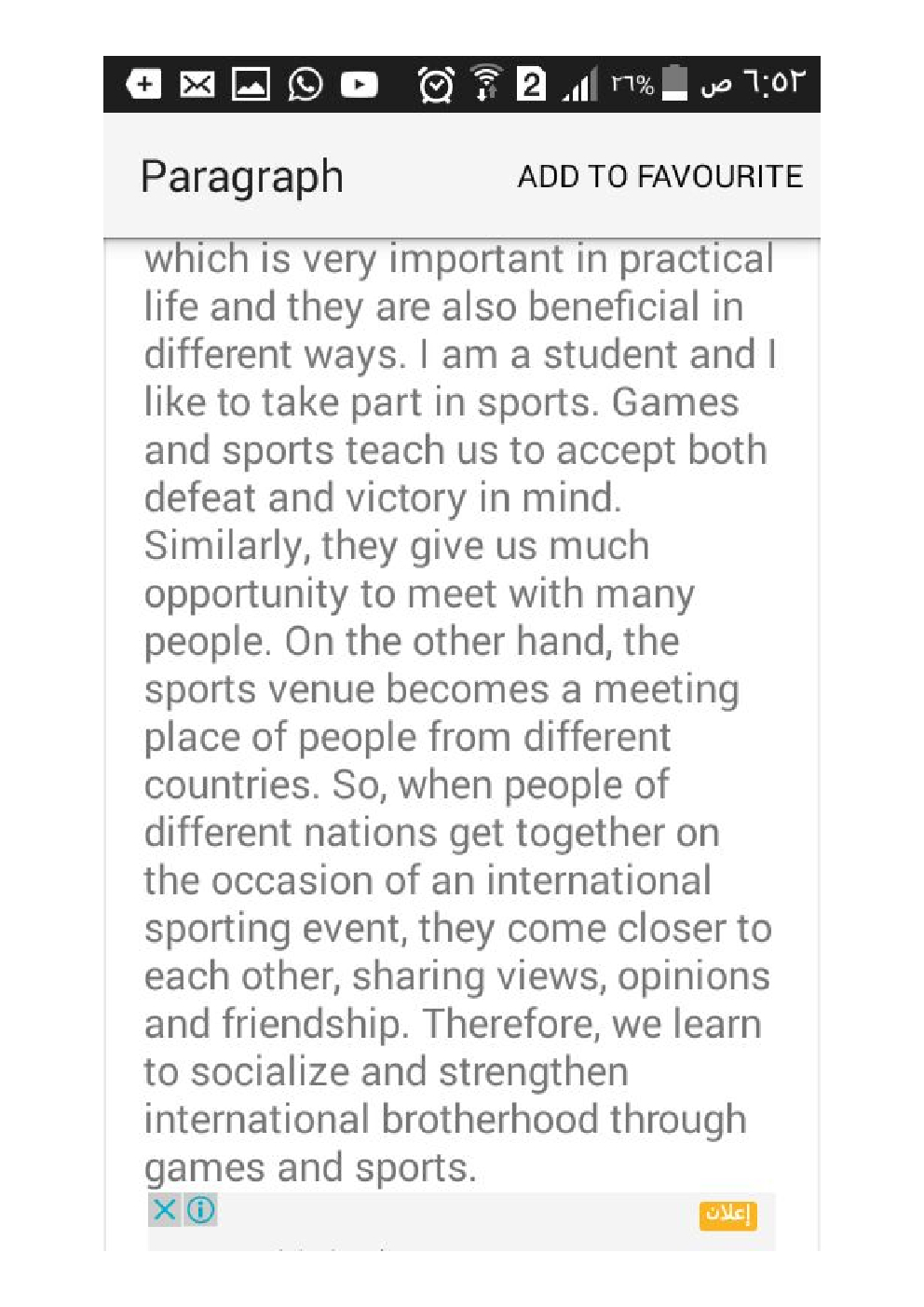Open the ad info icon

[x=201, y=1210]
